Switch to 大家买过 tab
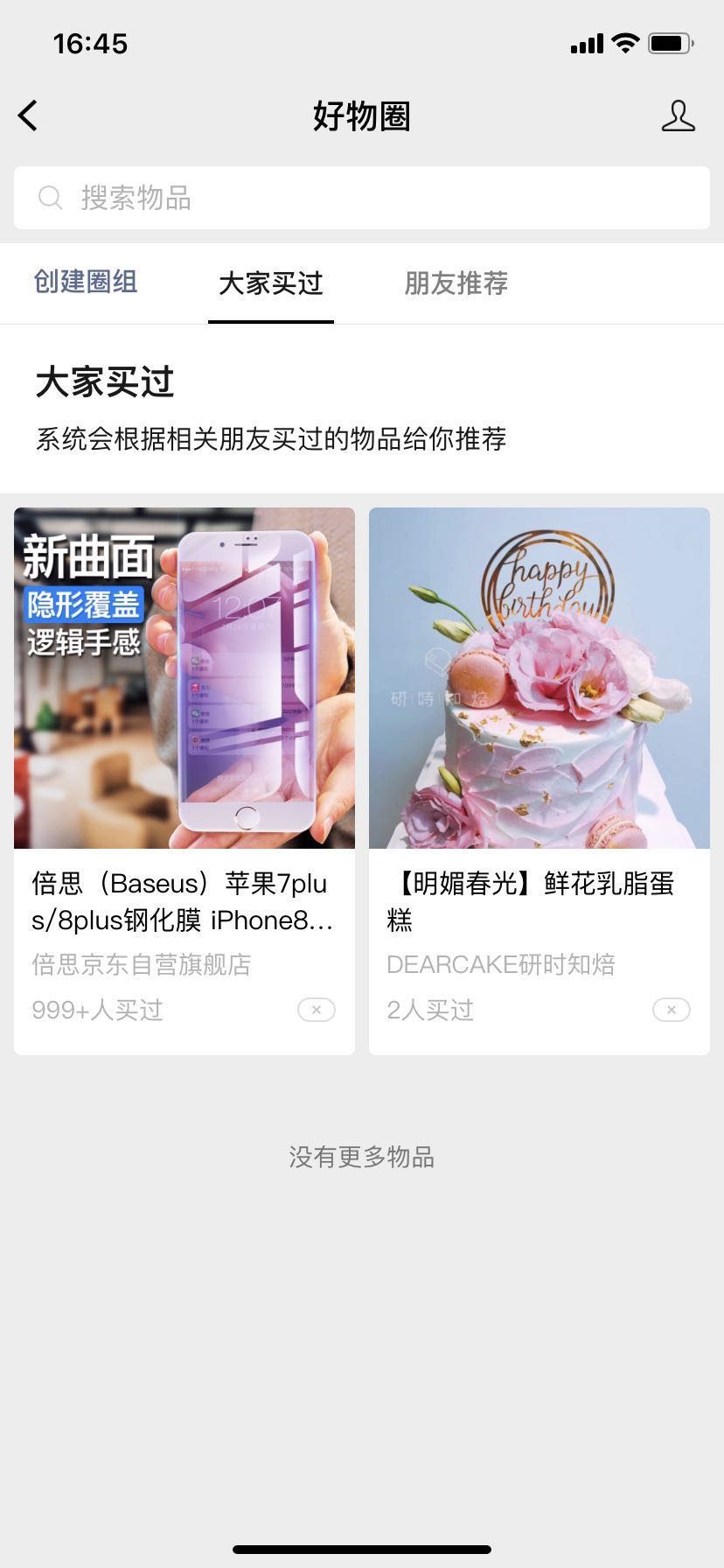This screenshot has height=1568, width=724. (271, 283)
